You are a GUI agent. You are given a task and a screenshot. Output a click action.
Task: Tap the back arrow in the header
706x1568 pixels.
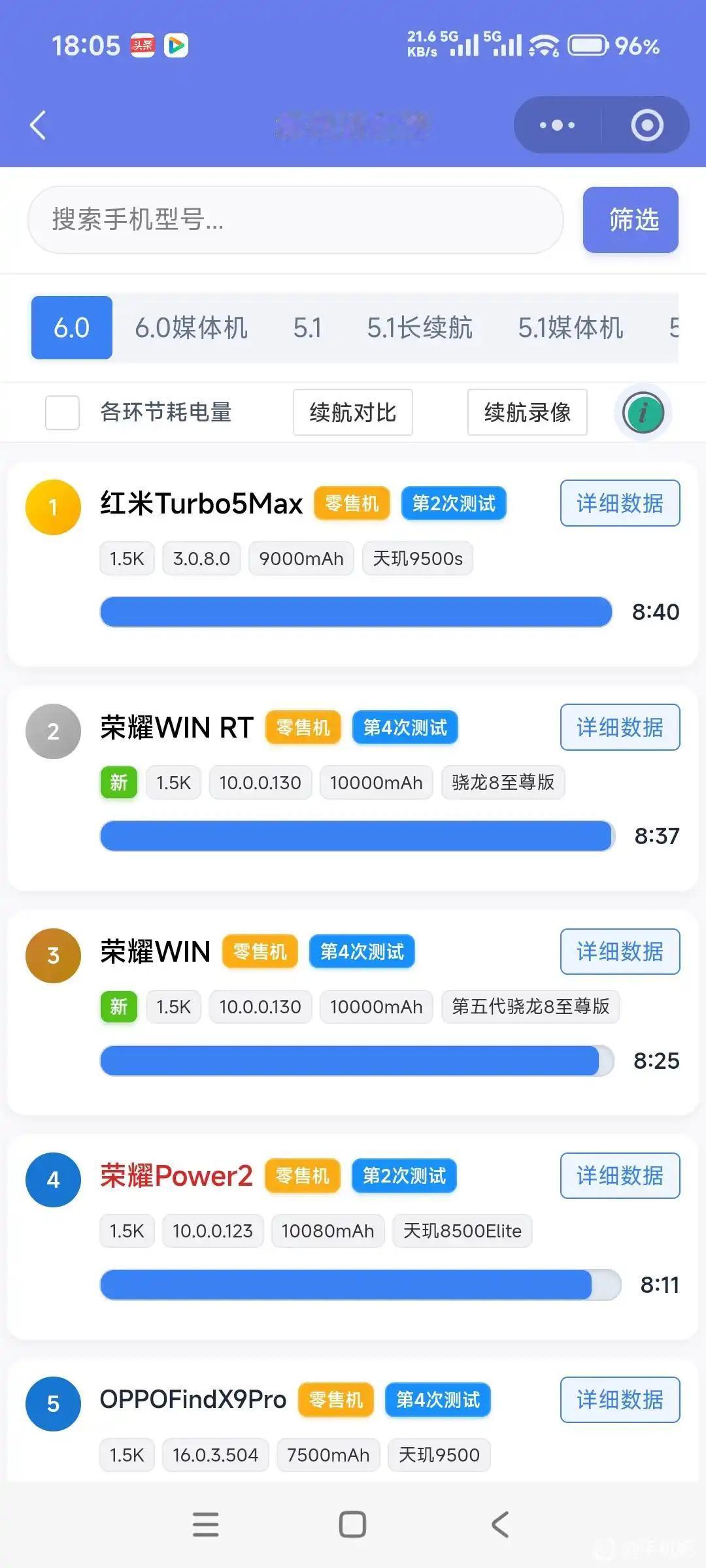pyautogui.click(x=37, y=125)
